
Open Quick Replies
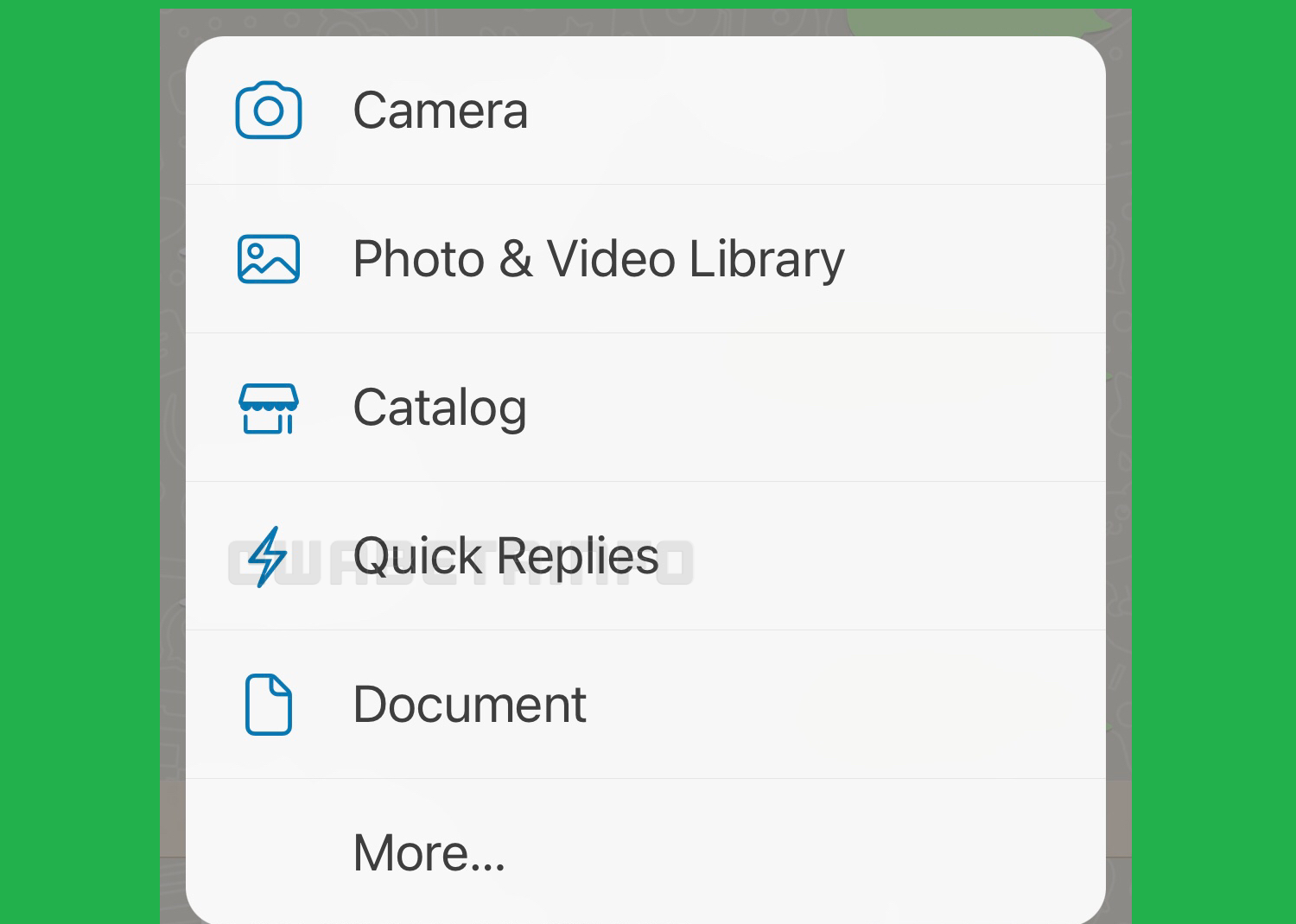click(505, 556)
